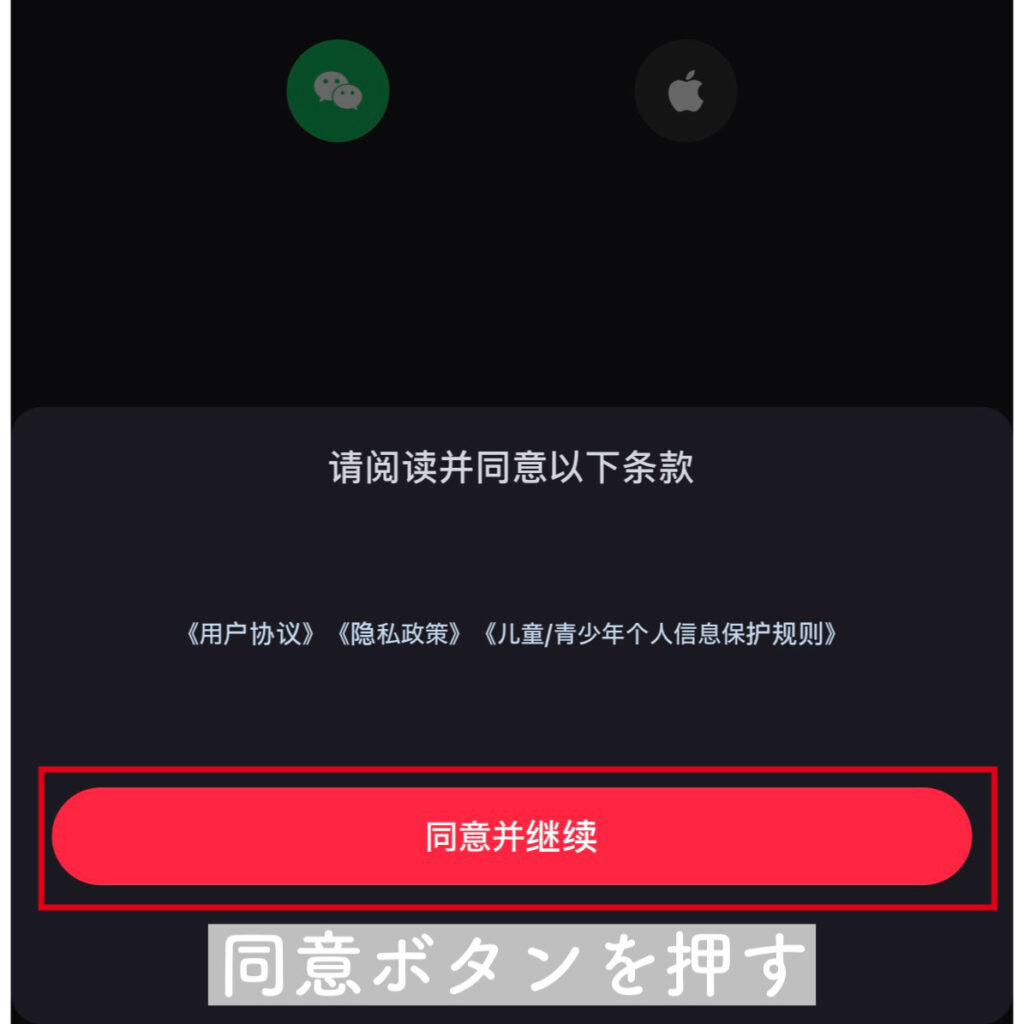Tap the 同意并继续 agree button

point(511,836)
